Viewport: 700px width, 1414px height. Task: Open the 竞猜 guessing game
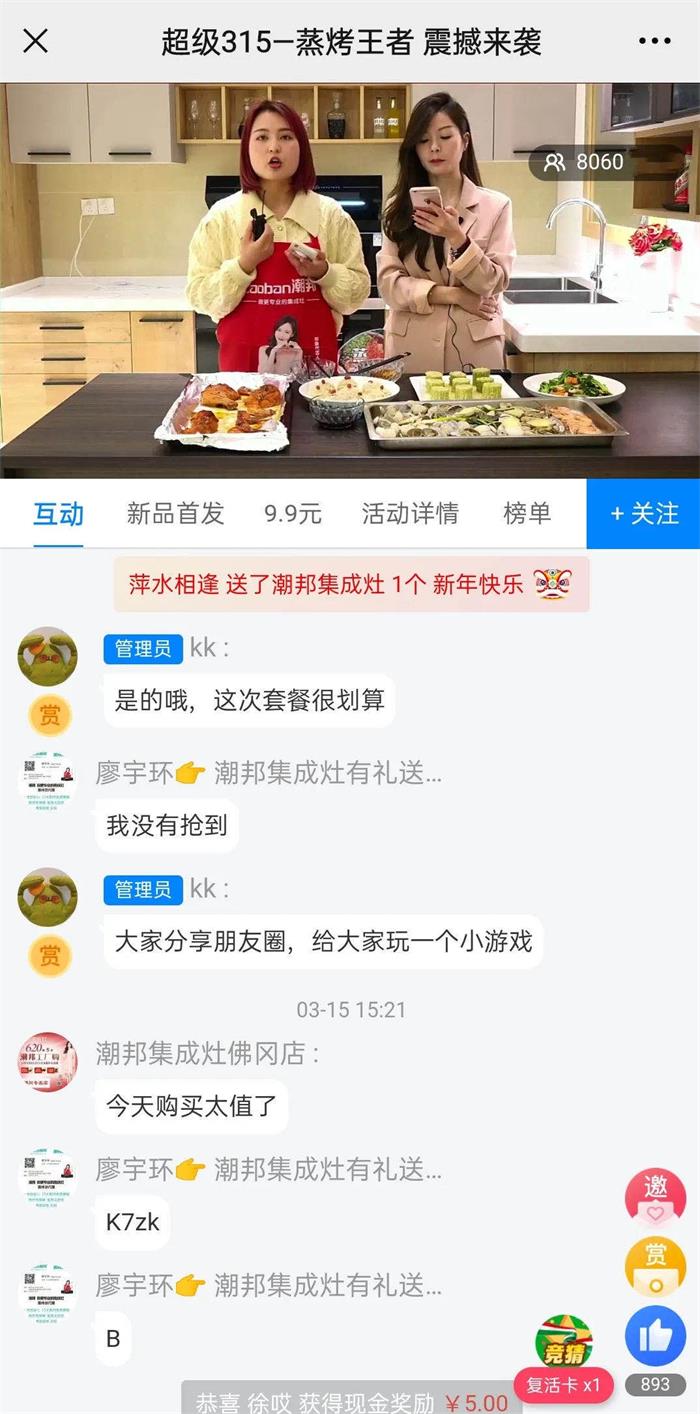(564, 1342)
